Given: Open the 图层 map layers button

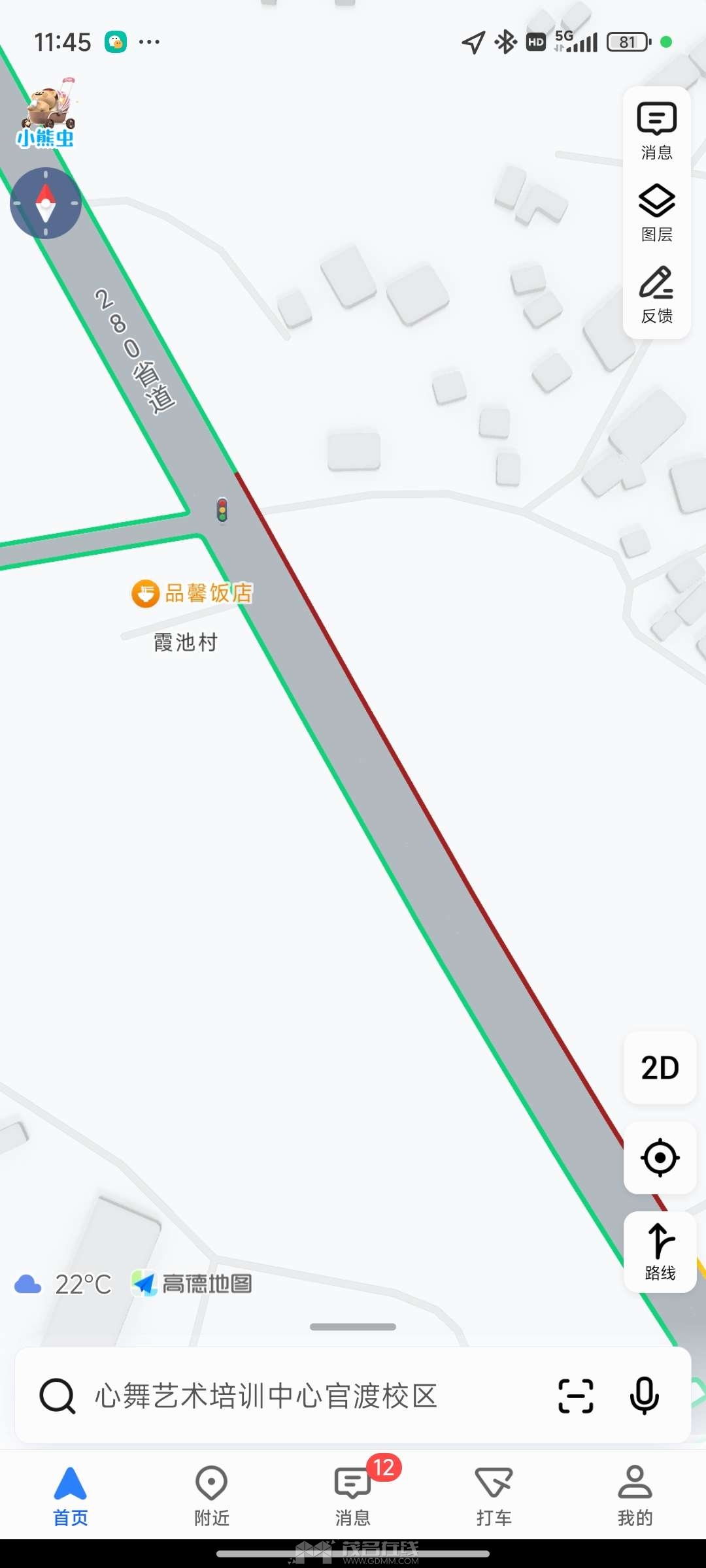Looking at the screenshot, I should (656, 212).
